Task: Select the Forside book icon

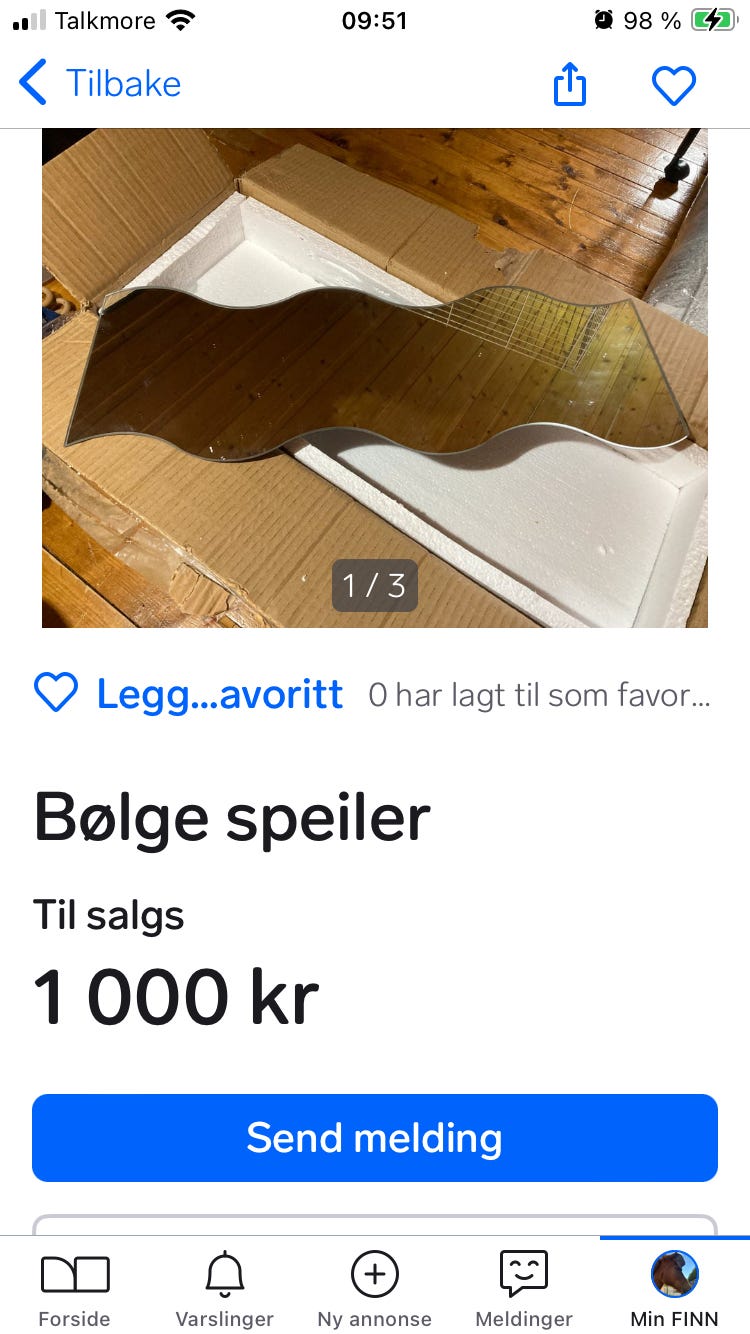Action: pos(75,1275)
